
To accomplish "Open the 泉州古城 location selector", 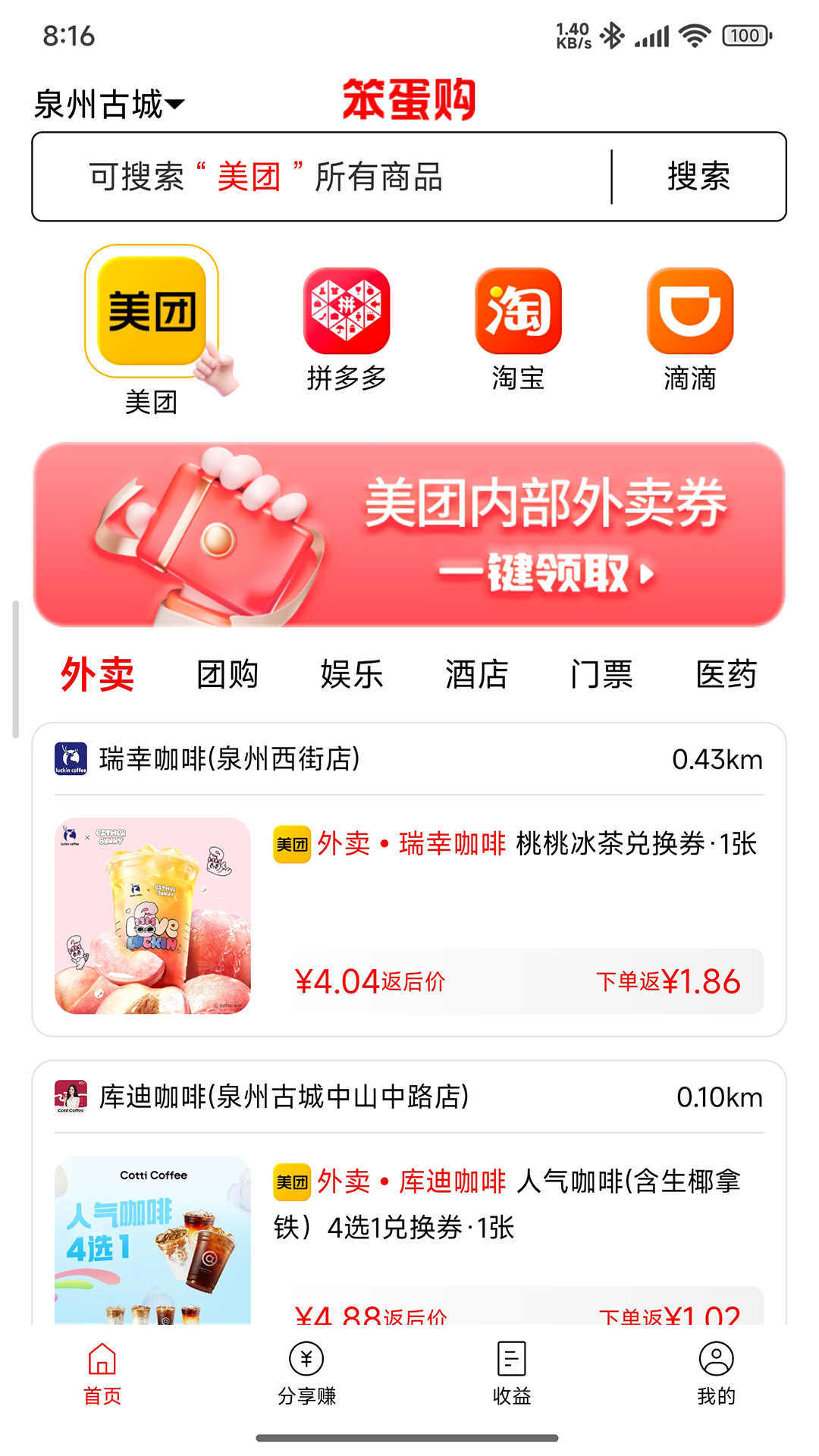I will [x=106, y=105].
